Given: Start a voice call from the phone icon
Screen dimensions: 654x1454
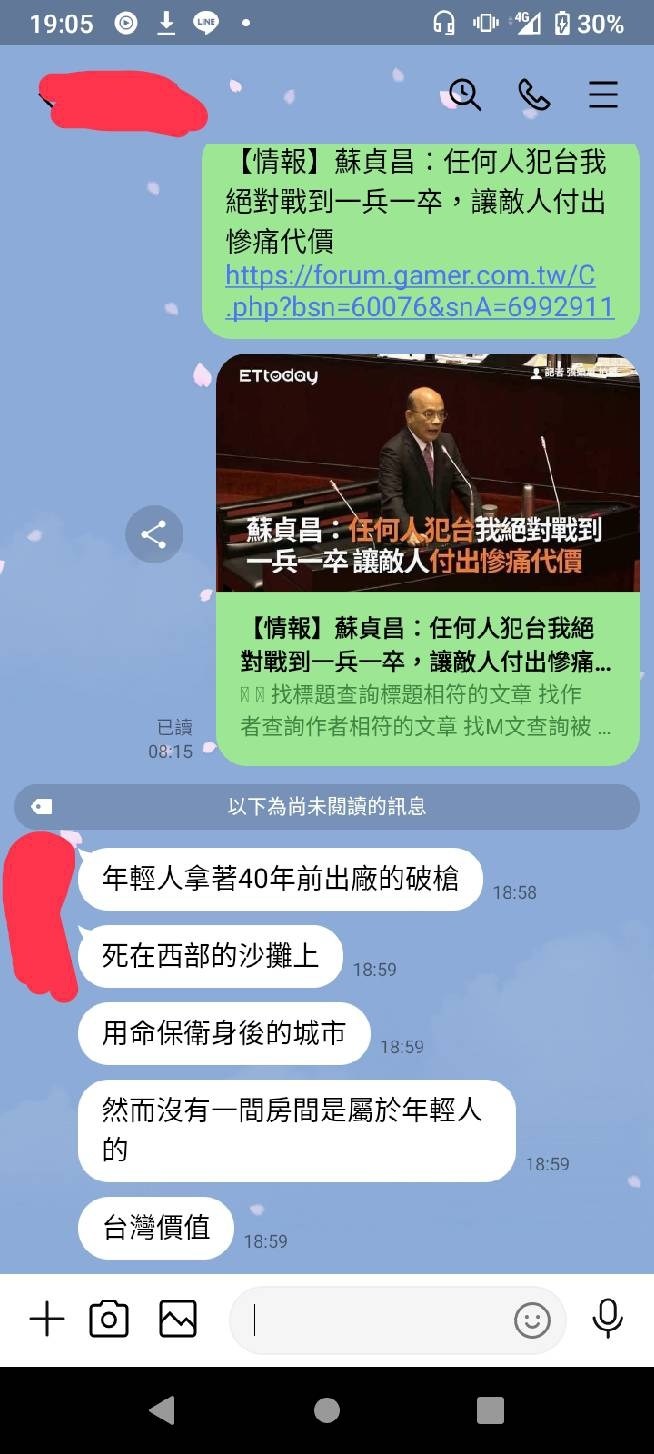Looking at the screenshot, I should pos(534,95).
